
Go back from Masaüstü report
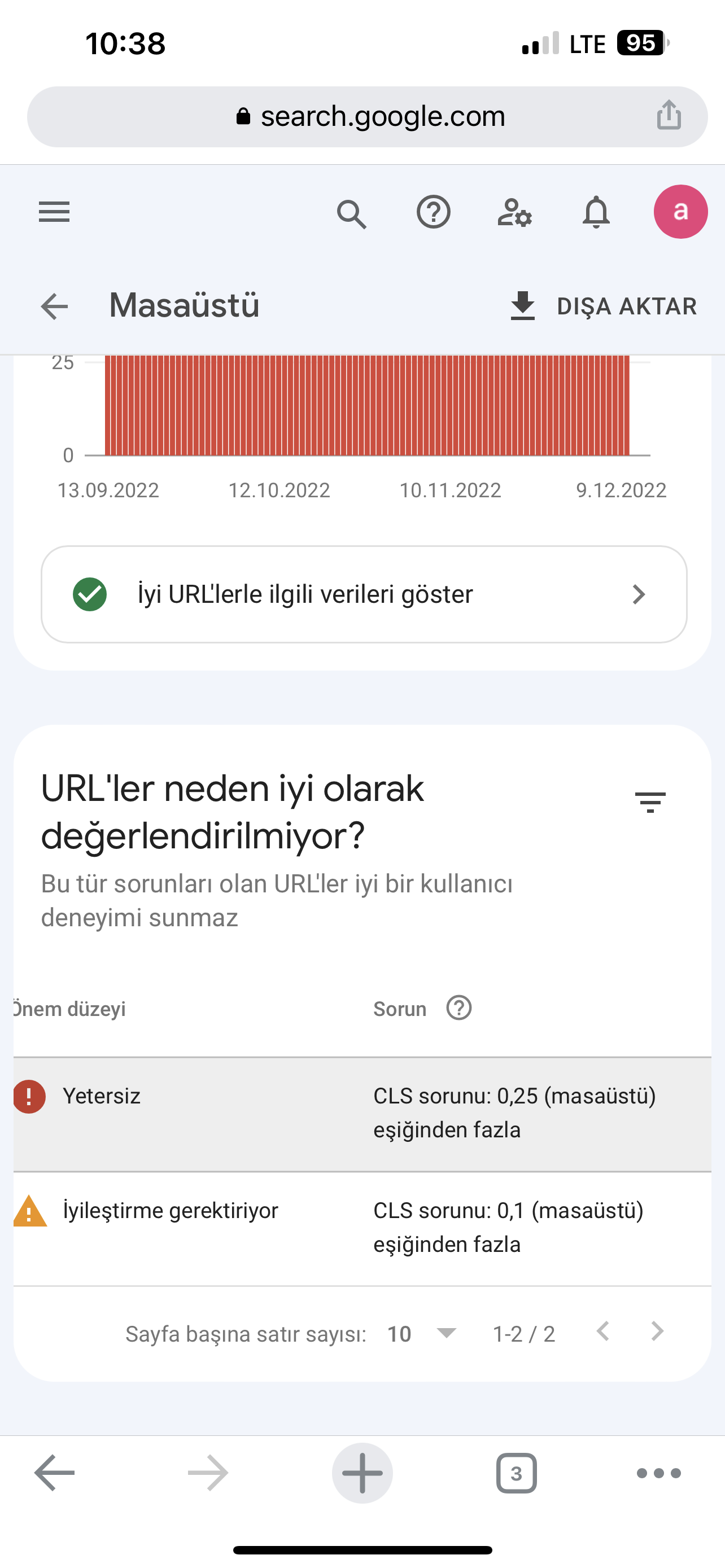54,305
